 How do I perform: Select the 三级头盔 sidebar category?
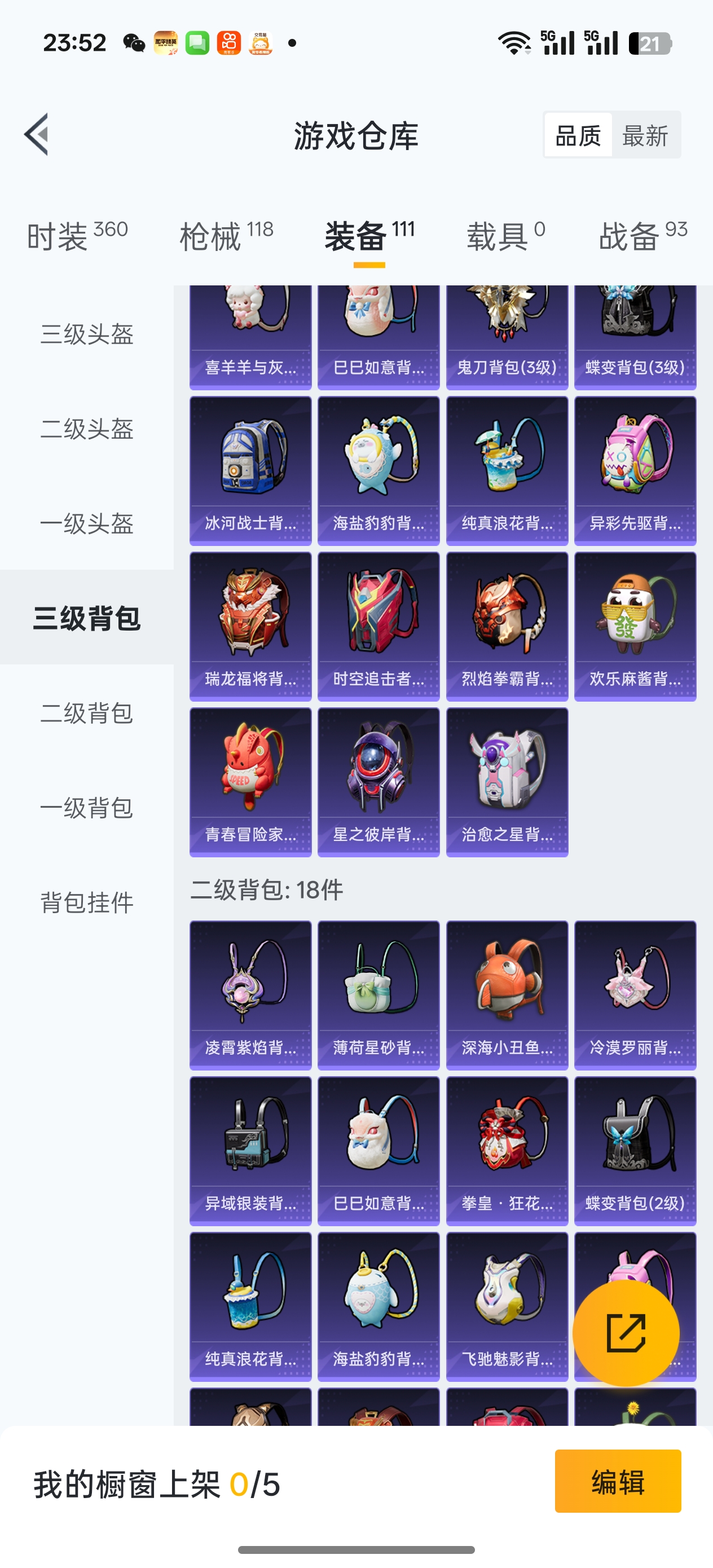pyautogui.click(x=87, y=334)
